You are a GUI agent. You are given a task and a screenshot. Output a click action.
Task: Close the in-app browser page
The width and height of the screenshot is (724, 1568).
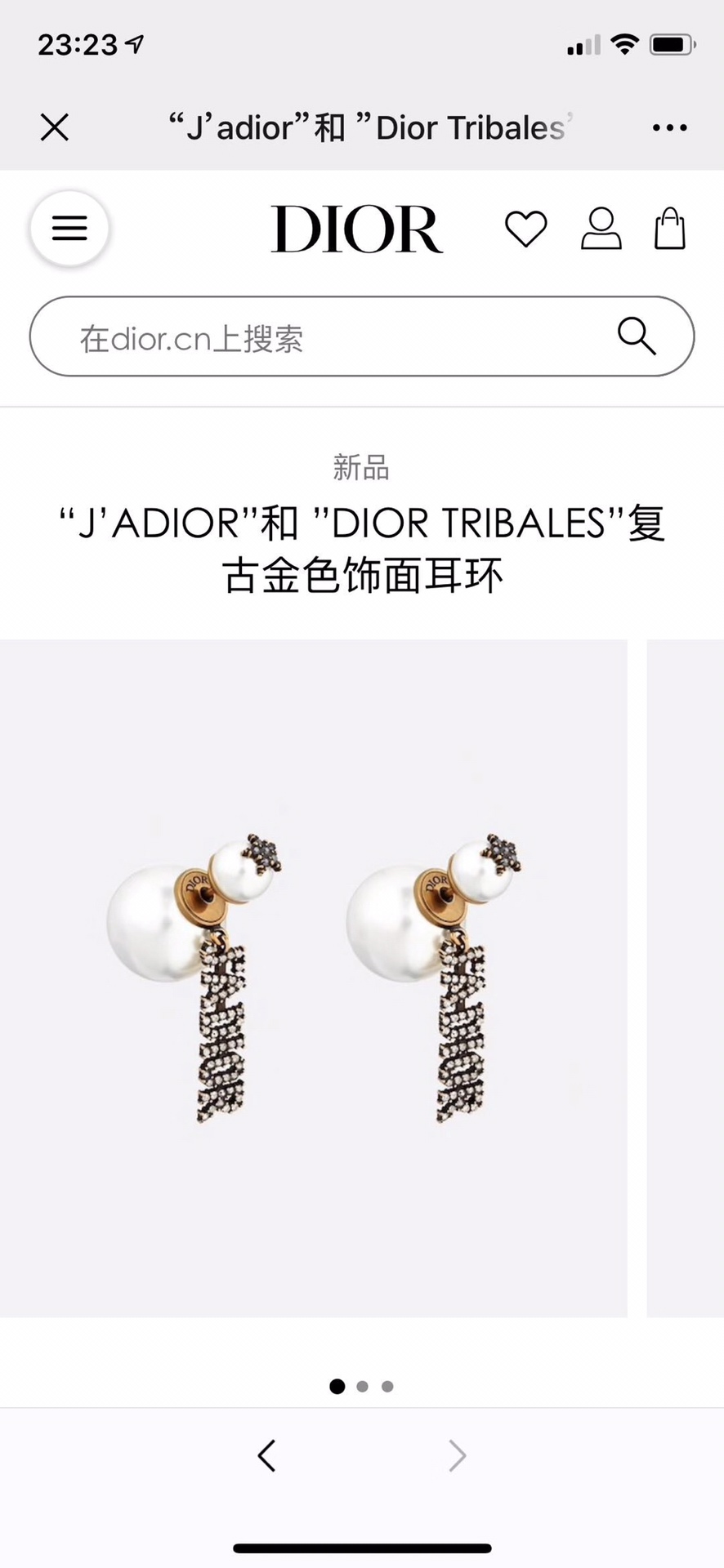click(x=55, y=127)
